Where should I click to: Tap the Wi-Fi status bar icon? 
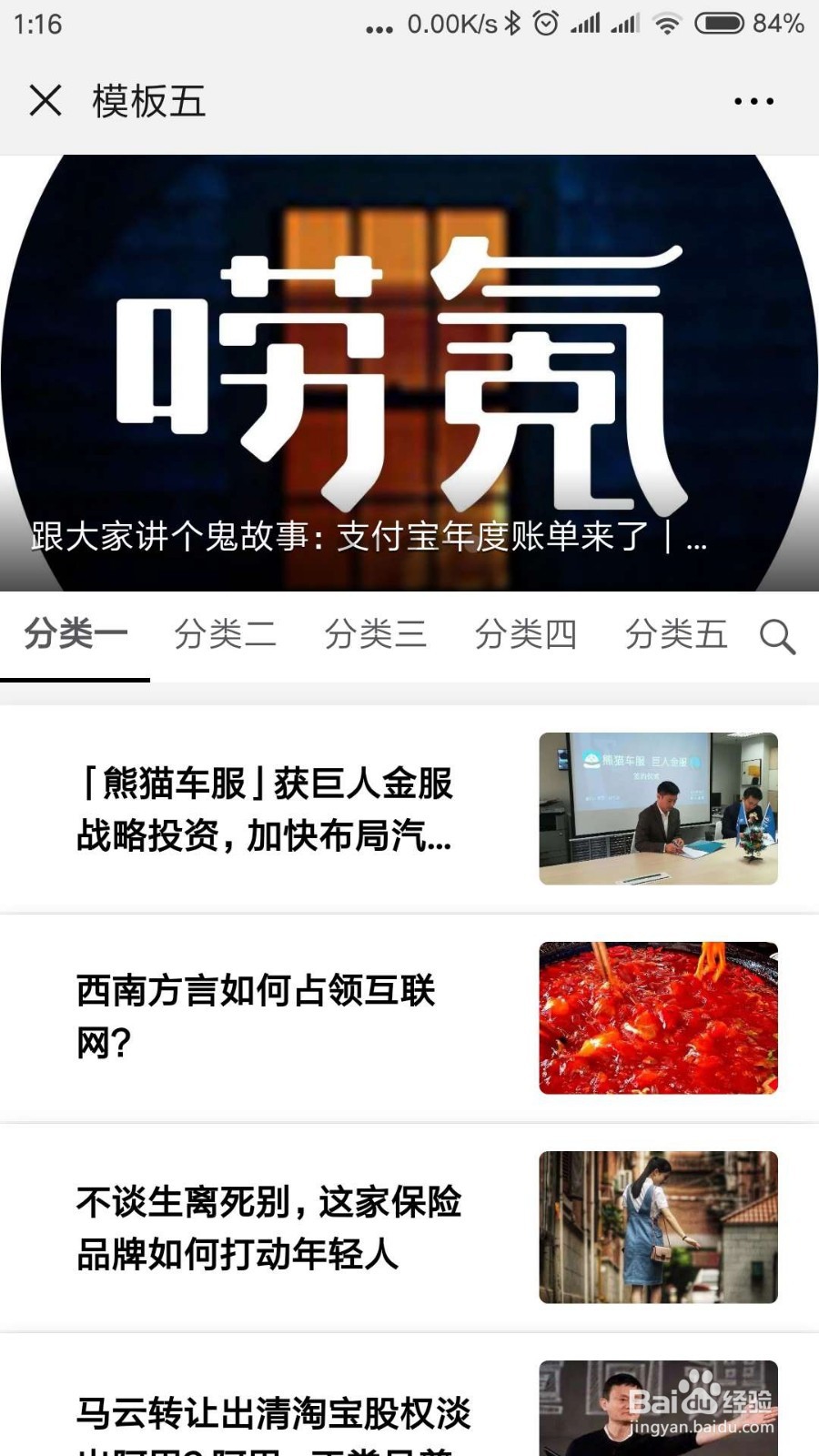pos(668,25)
